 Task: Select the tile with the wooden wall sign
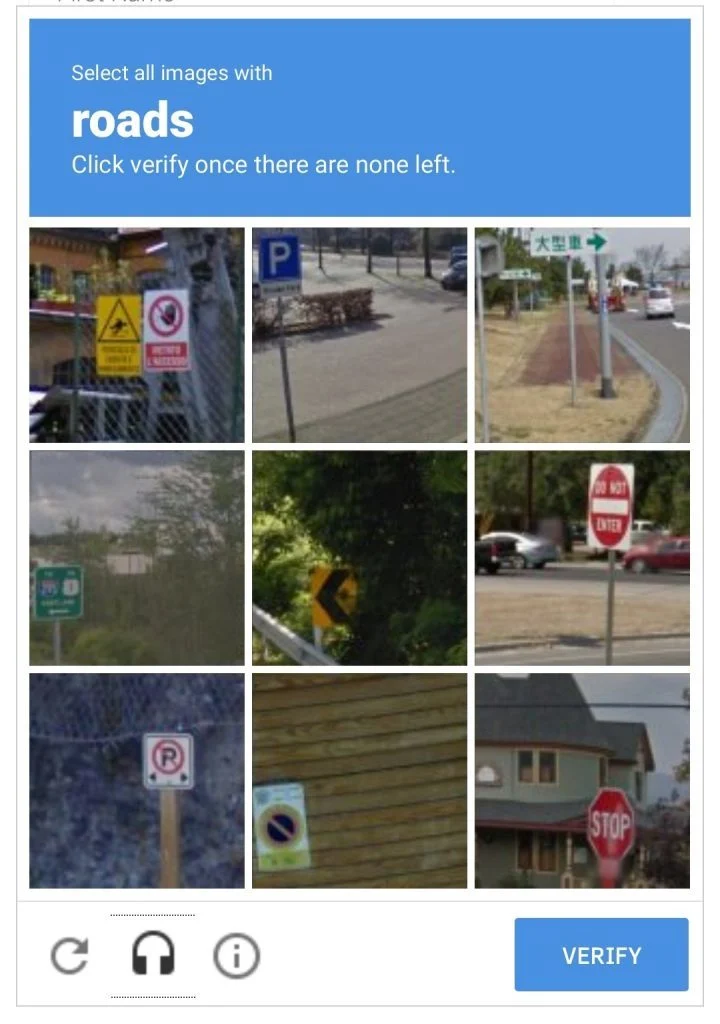tap(359, 780)
